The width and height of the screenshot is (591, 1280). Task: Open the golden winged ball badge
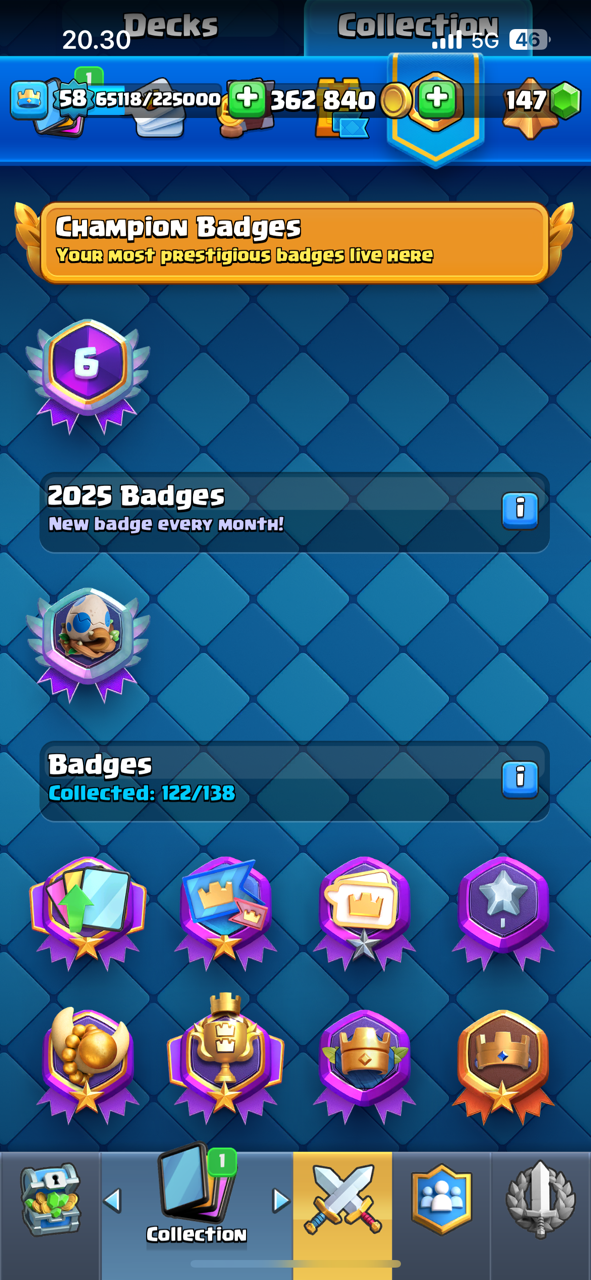(88, 1062)
